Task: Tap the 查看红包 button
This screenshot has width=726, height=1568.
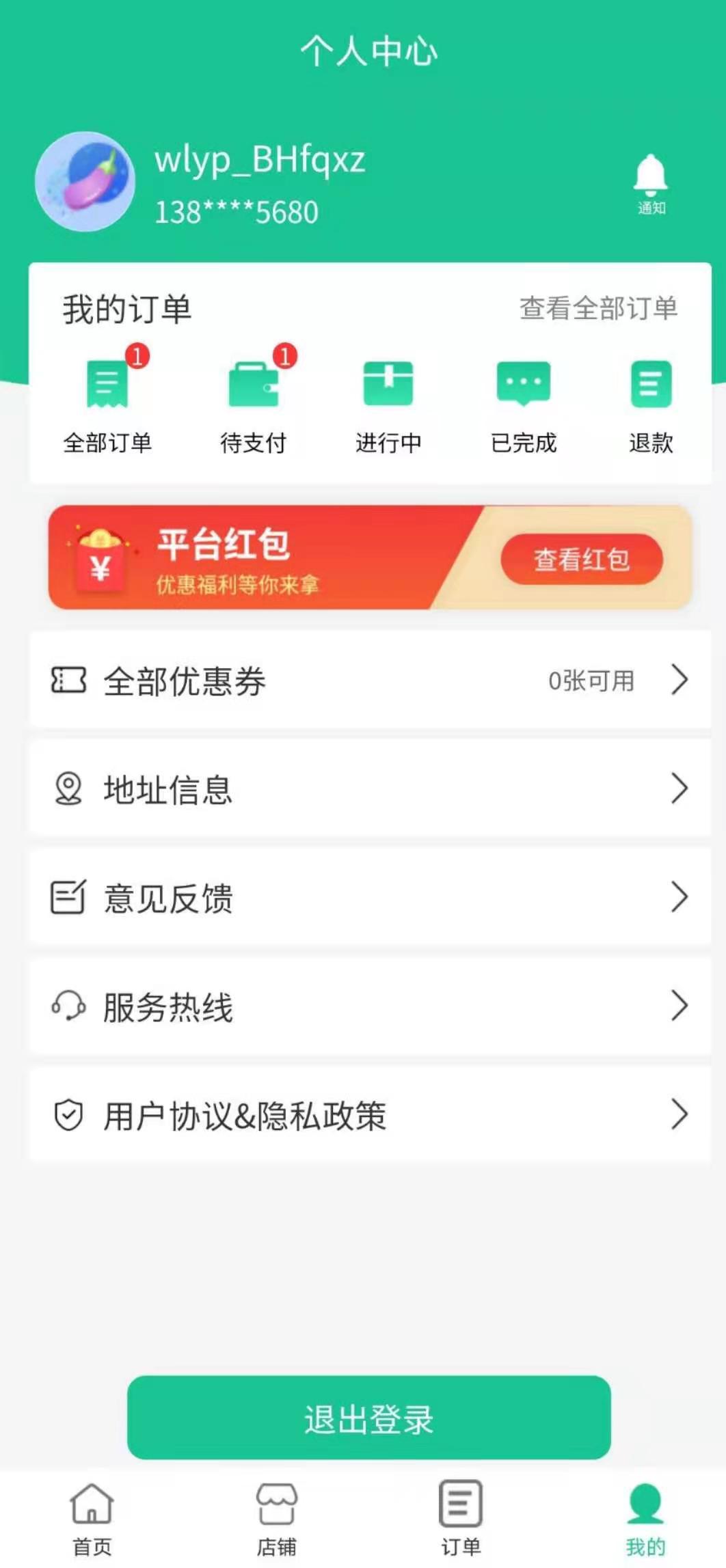Action: pyautogui.click(x=582, y=559)
